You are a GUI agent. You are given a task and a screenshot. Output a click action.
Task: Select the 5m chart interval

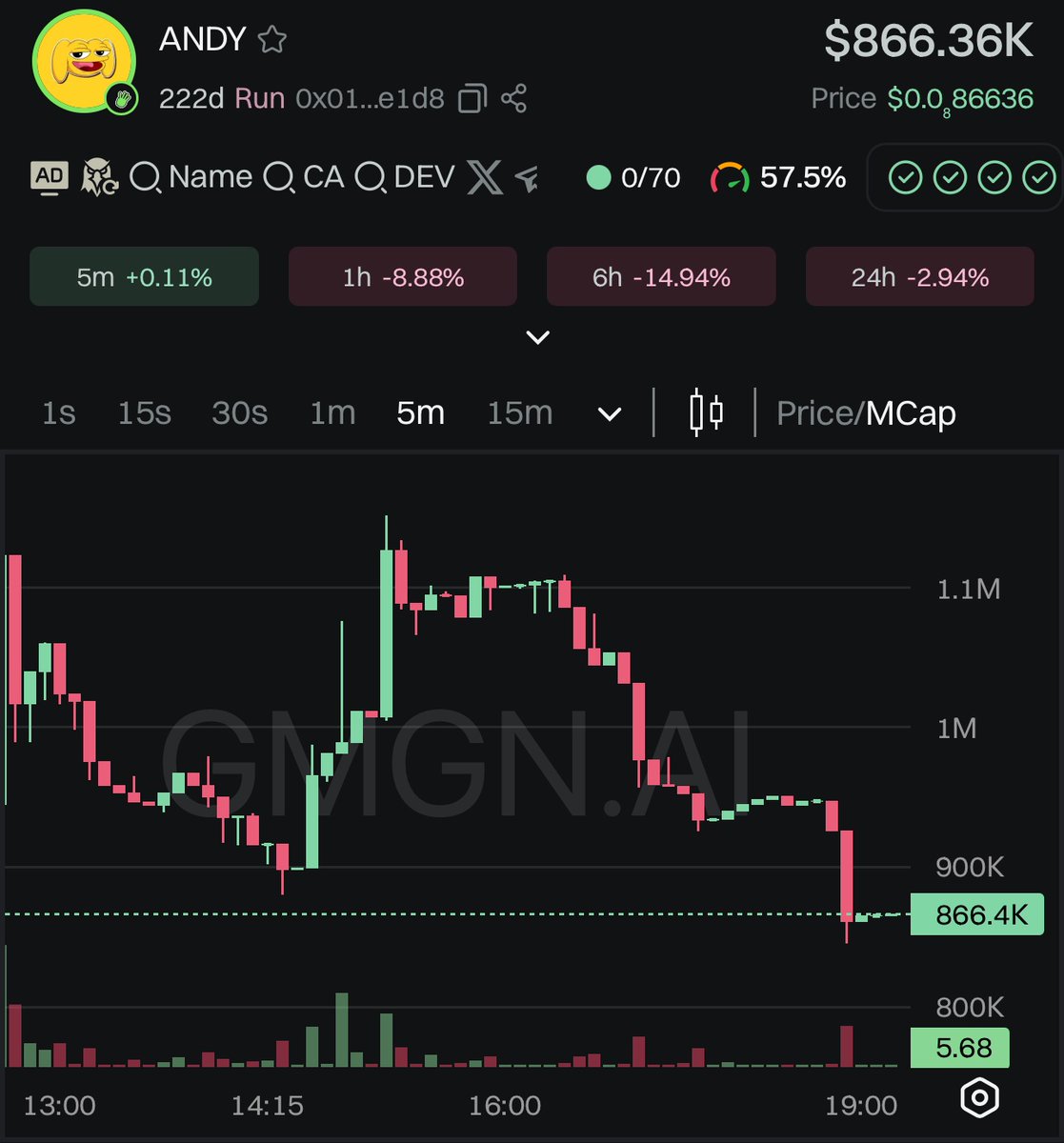pyautogui.click(x=420, y=413)
